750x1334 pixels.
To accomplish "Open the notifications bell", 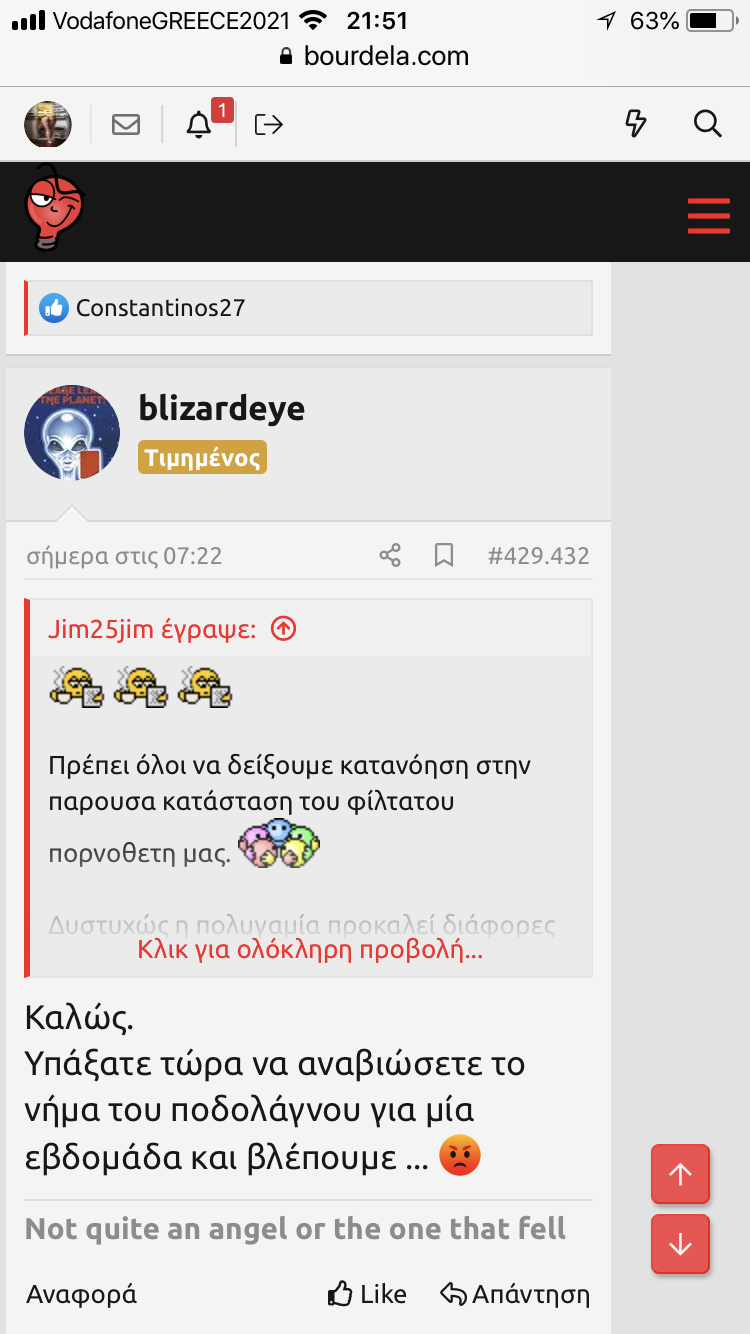I will 200,125.
